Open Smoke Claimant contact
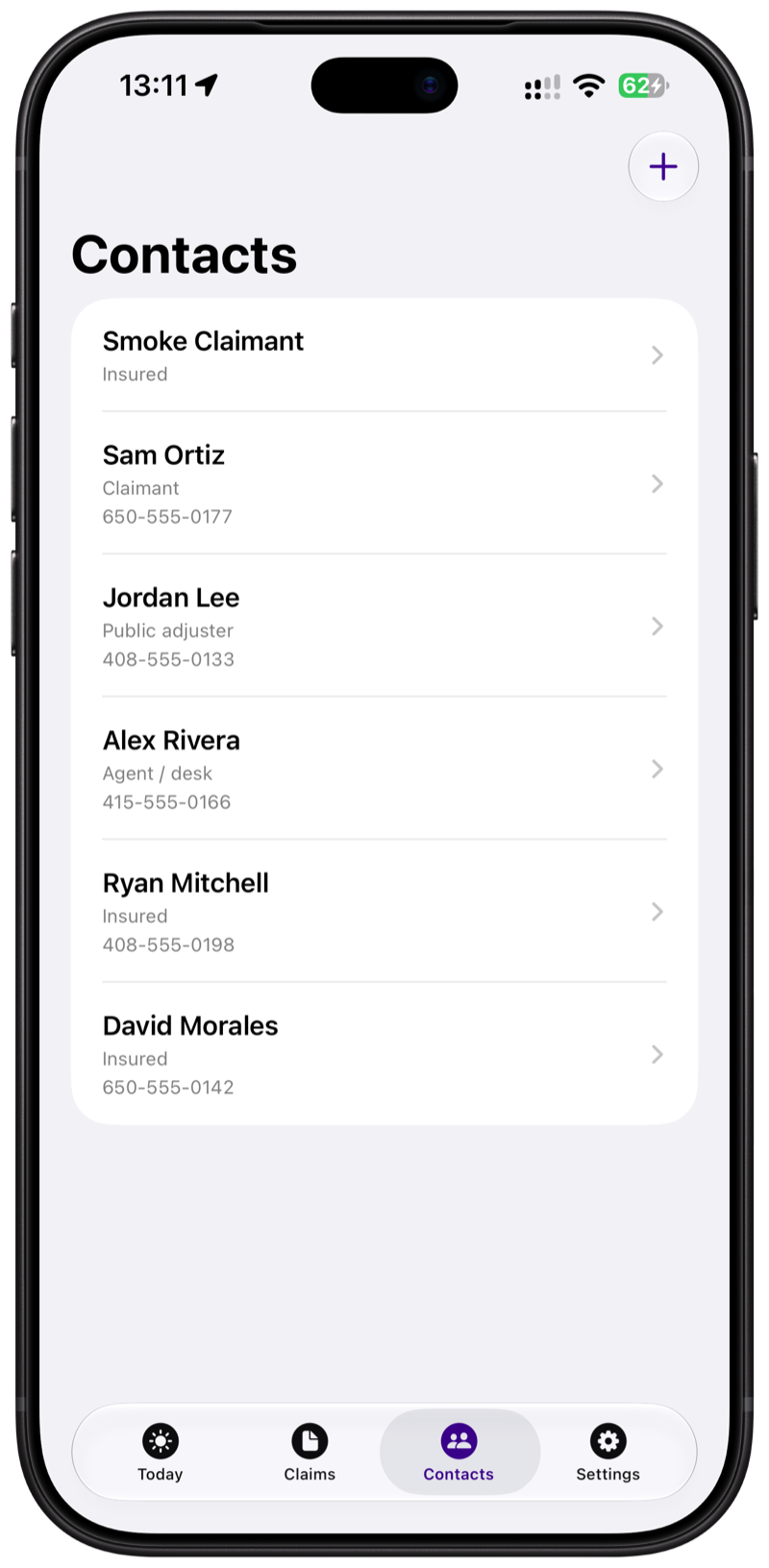This screenshot has width=769, height=1568. [x=384, y=355]
